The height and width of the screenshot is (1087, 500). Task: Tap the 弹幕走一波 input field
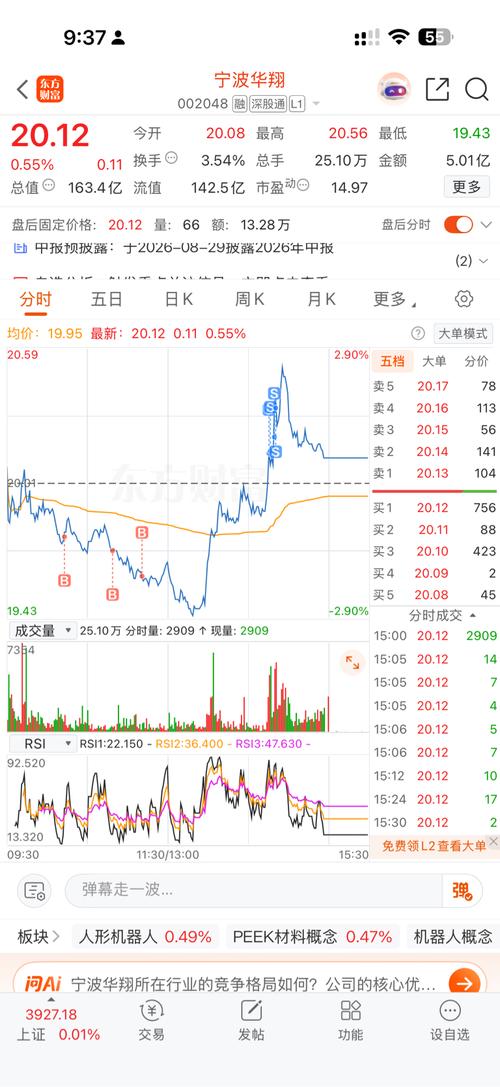(x=254, y=890)
